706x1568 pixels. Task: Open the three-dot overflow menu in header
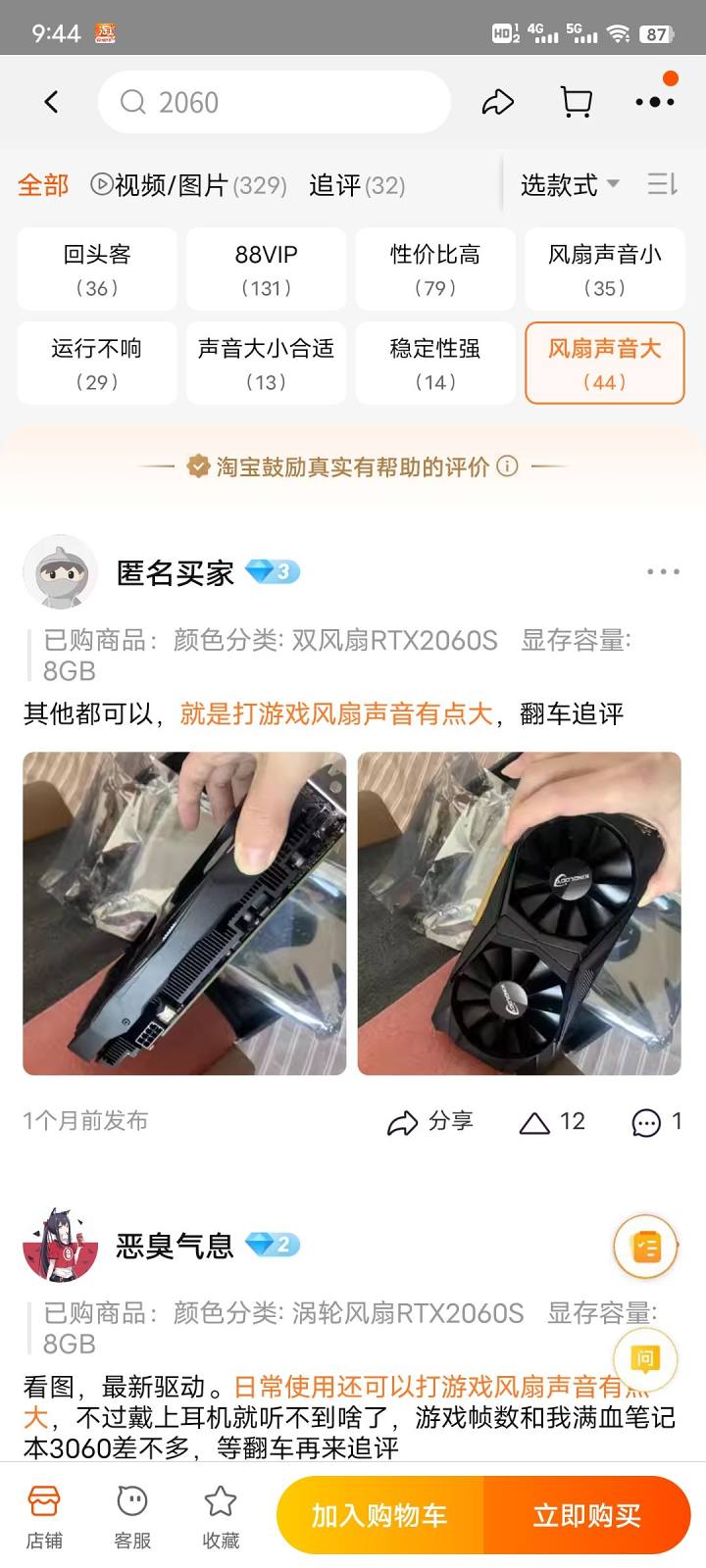click(654, 102)
